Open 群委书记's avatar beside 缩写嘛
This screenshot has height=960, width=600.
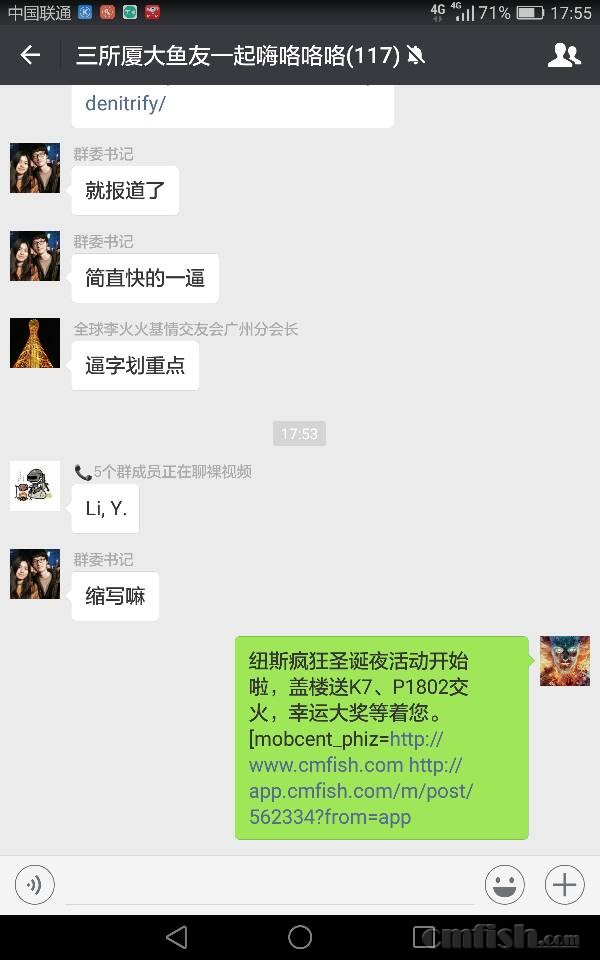35,574
